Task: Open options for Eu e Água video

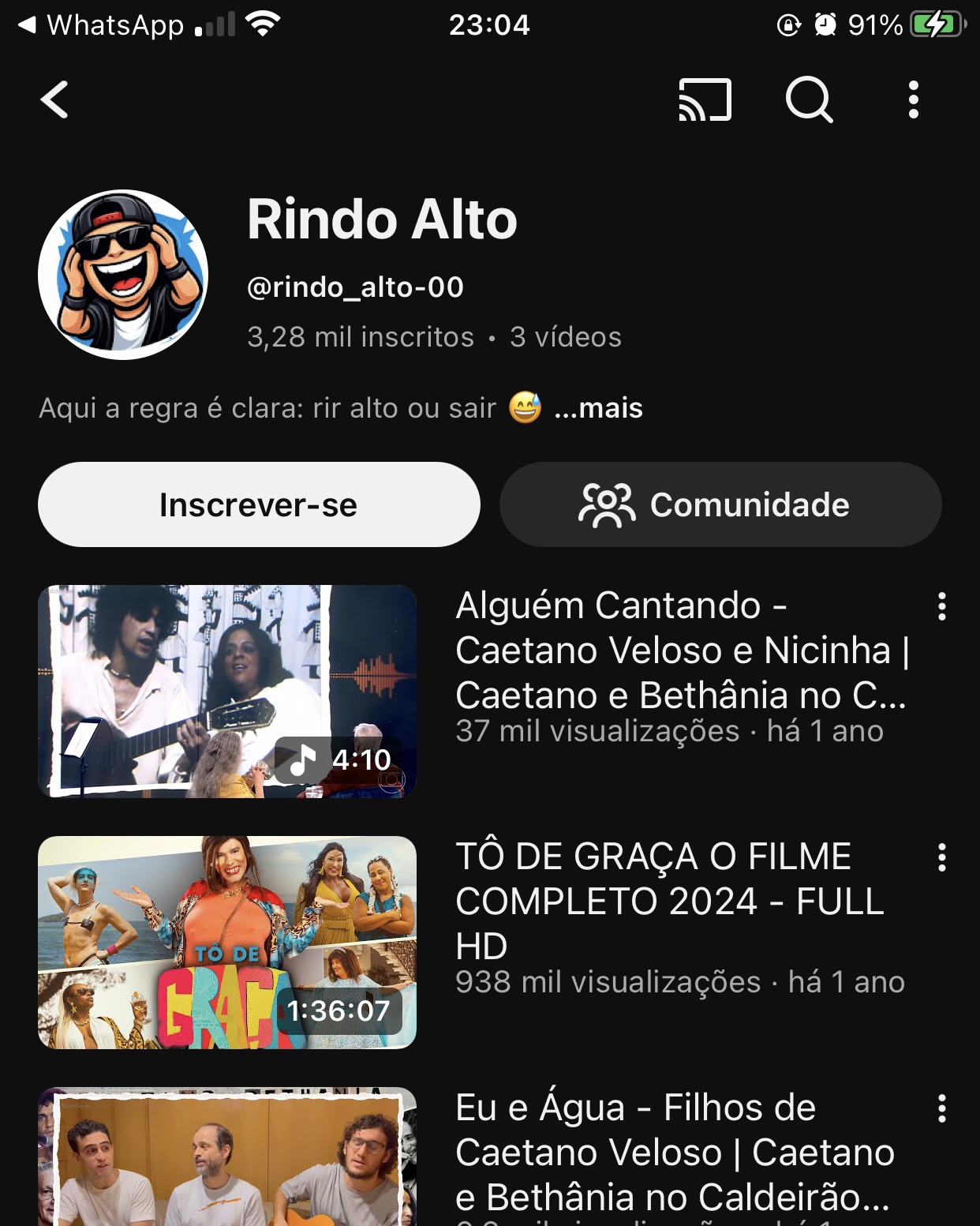Action: [x=941, y=1108]
